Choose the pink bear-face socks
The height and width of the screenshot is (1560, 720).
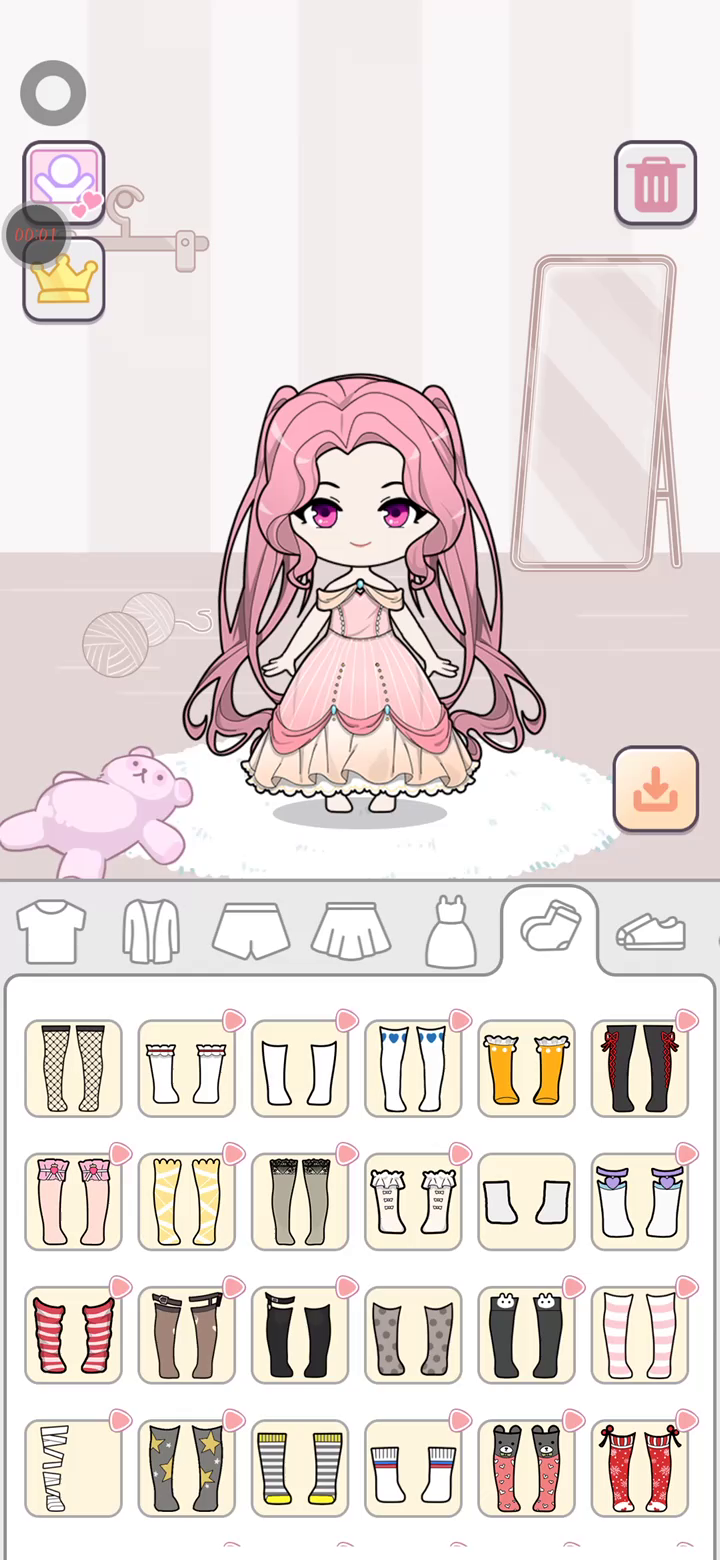[x=526, y=1468]
